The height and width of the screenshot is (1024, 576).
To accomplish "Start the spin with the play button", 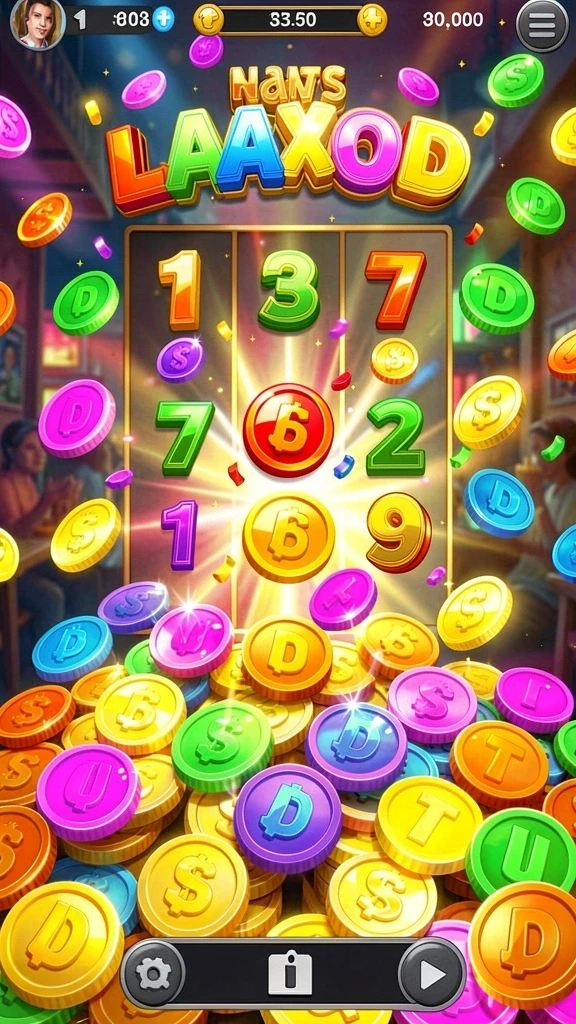I will click(x=432, y=976).
